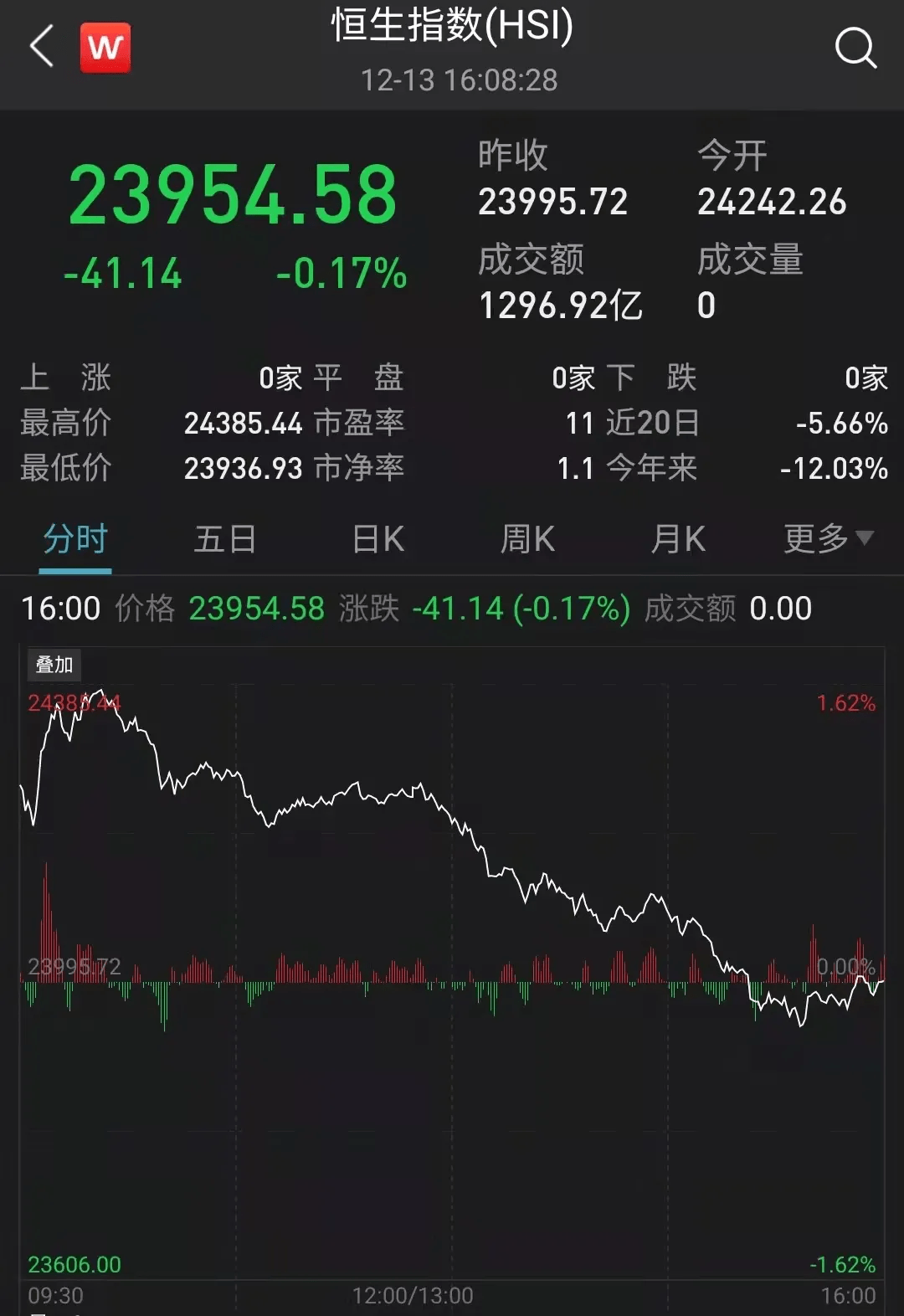Show the 周K weekly chart
904x1316 pixels.
(x=527, y=539)
